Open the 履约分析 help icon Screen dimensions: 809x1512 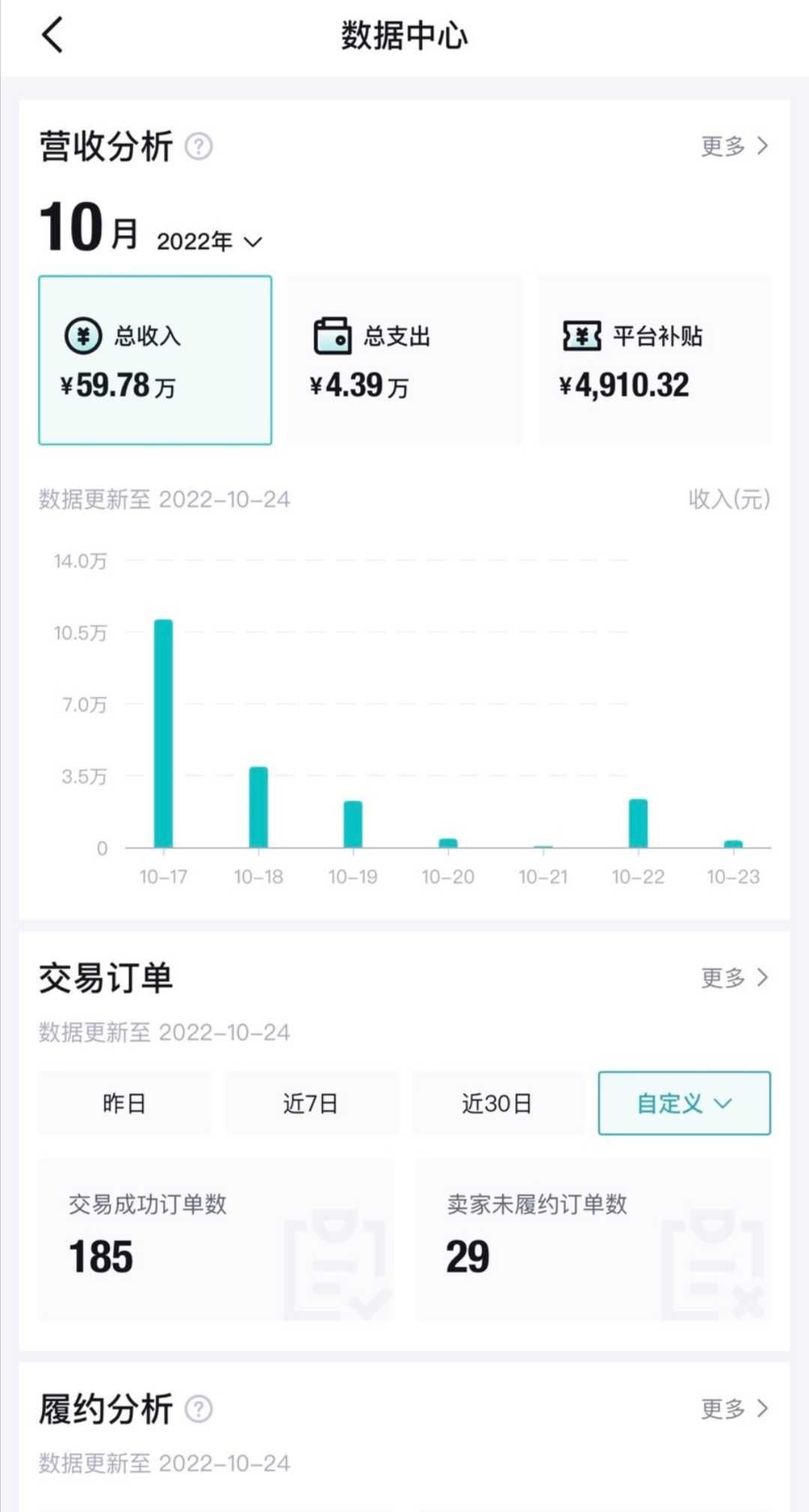(199, 1409)
